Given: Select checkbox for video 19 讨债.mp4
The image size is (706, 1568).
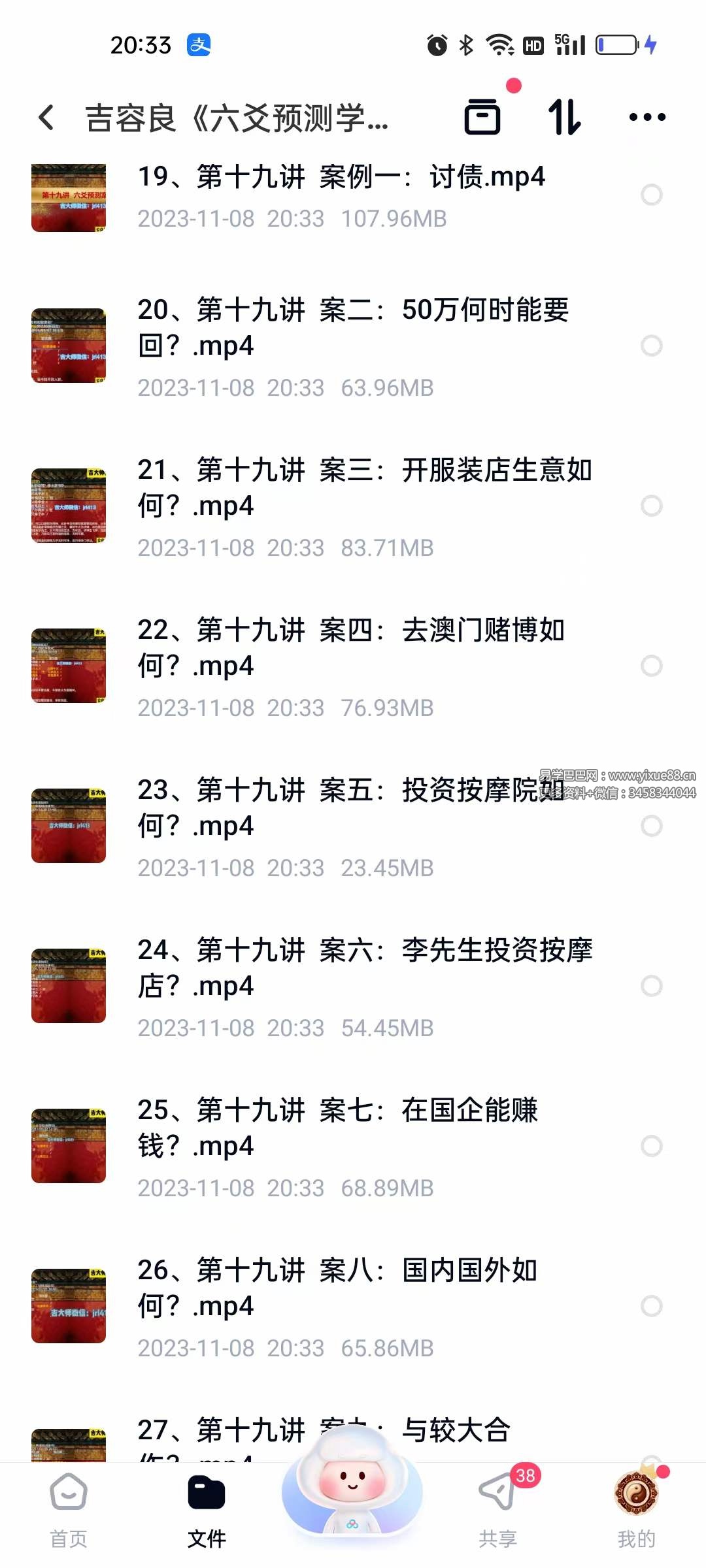Looking at the screenshot, I should coord(652,195).
